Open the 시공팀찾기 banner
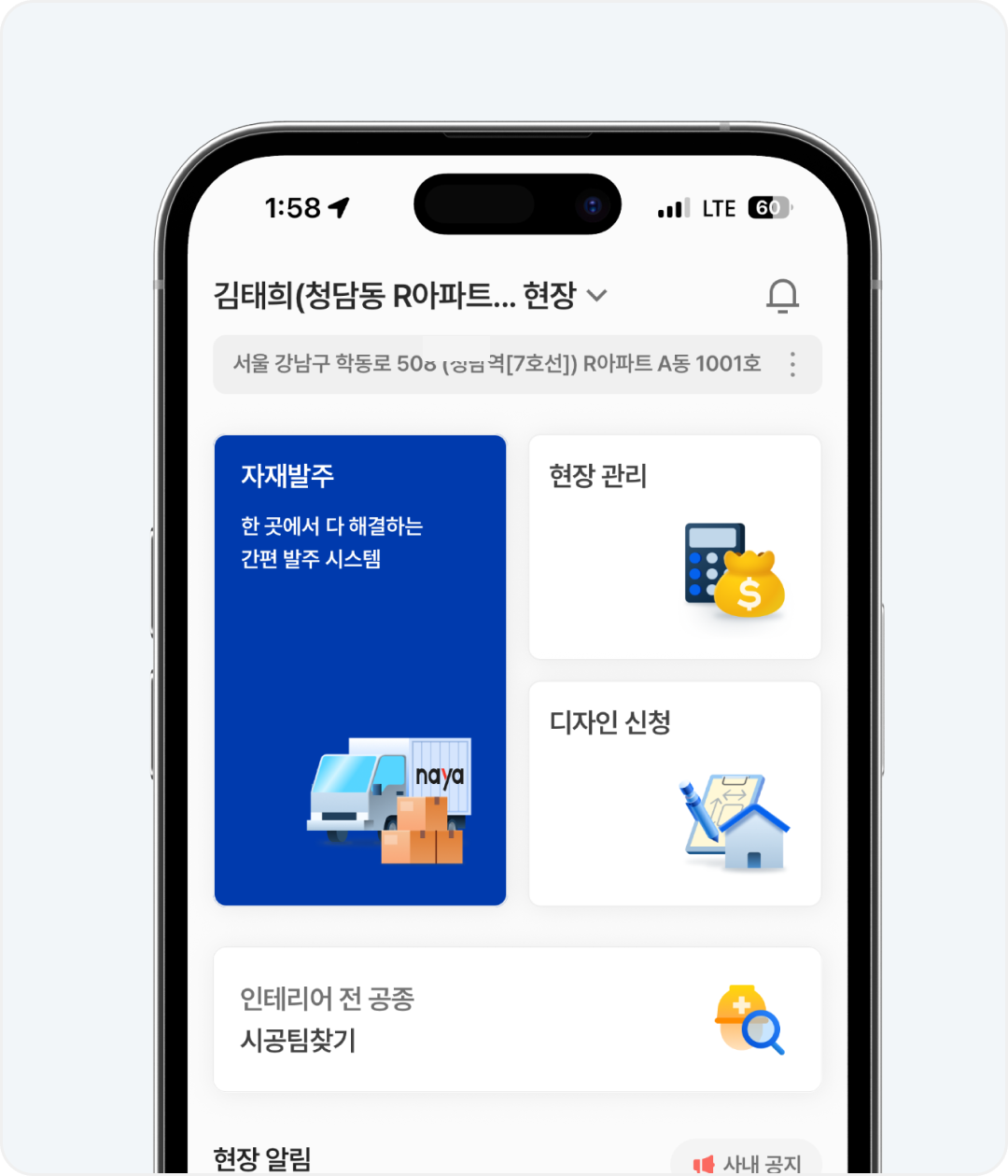The image size is (1008, 1176). [517, 1019]
